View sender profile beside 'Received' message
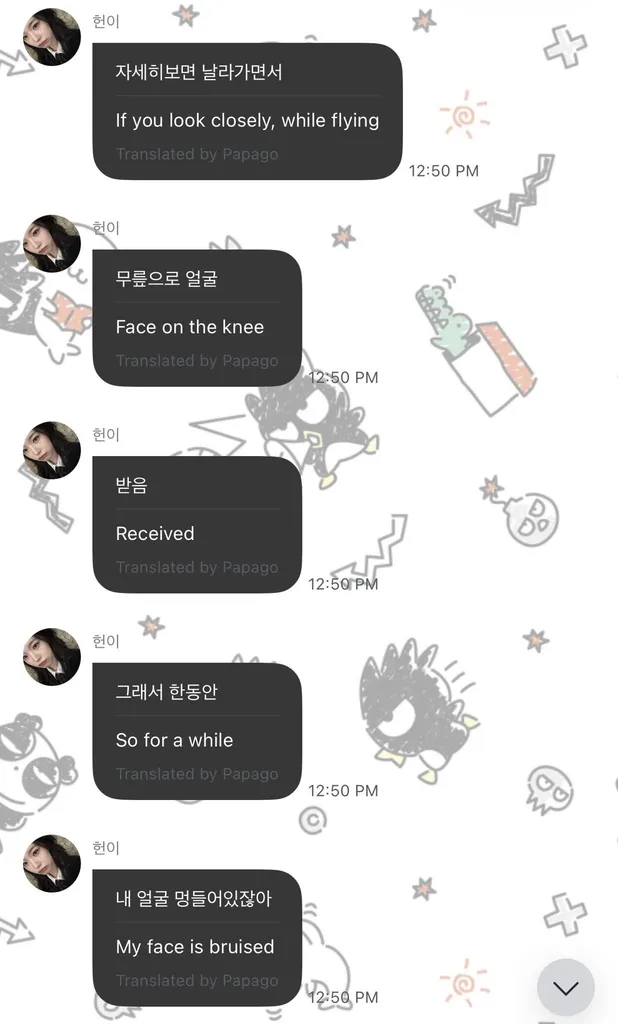Viewport: 618px width, 1024px height. [52, 450]
